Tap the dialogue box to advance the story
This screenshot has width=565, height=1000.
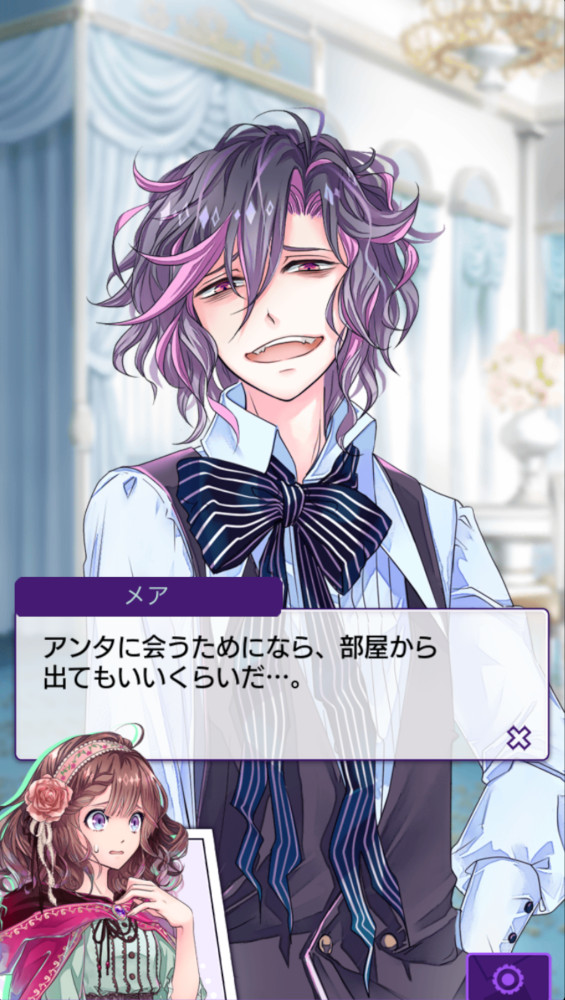[282, 684]
